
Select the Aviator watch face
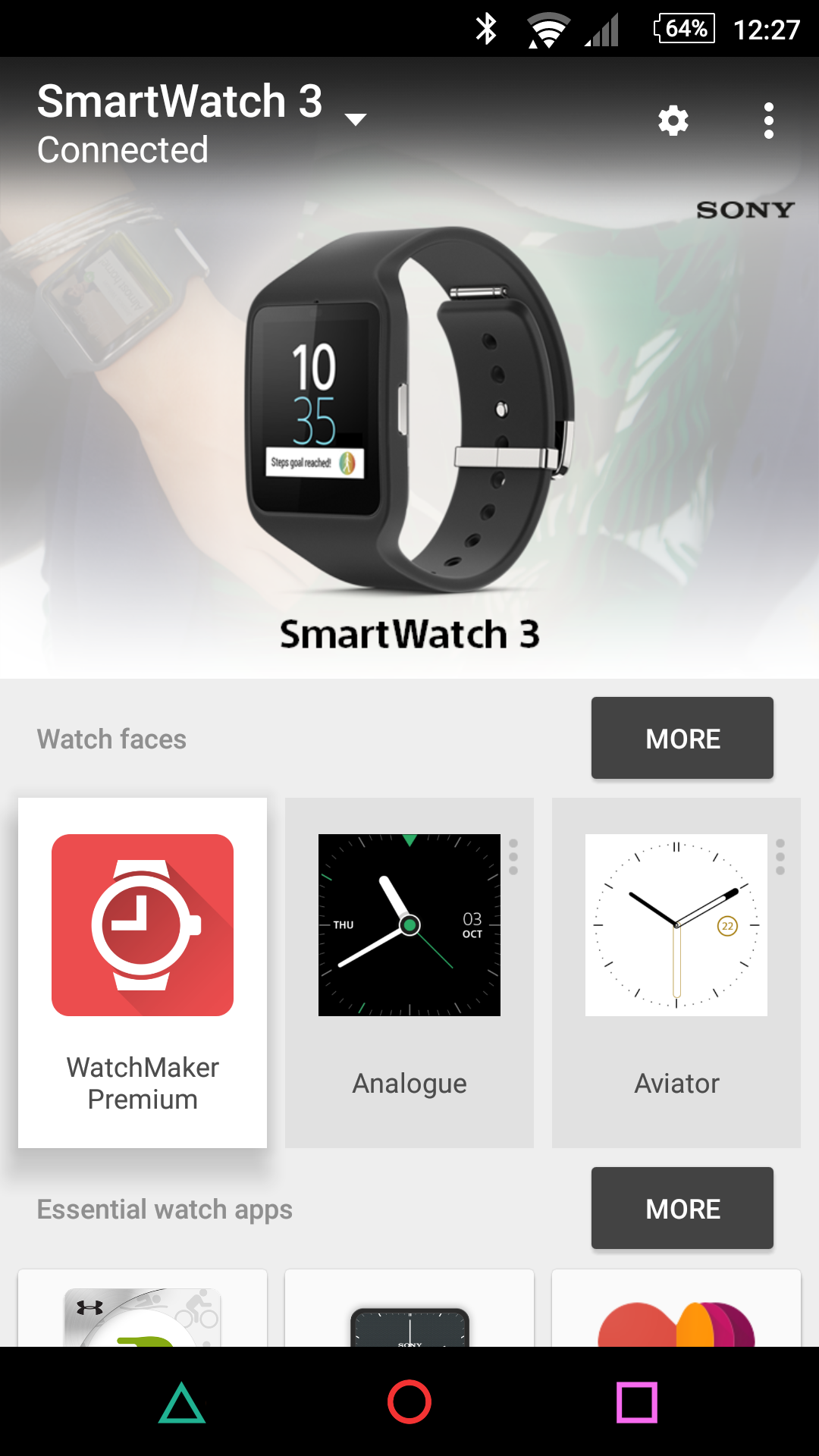tap(676, 972)
